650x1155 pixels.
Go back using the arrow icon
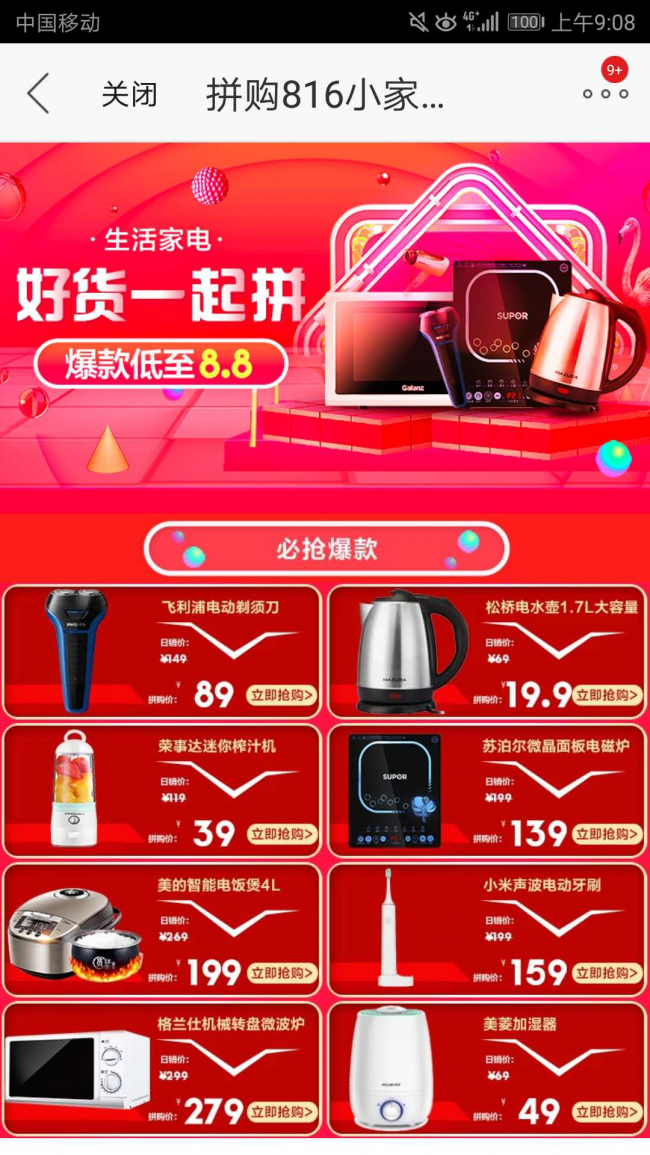[x=38, y=94]
